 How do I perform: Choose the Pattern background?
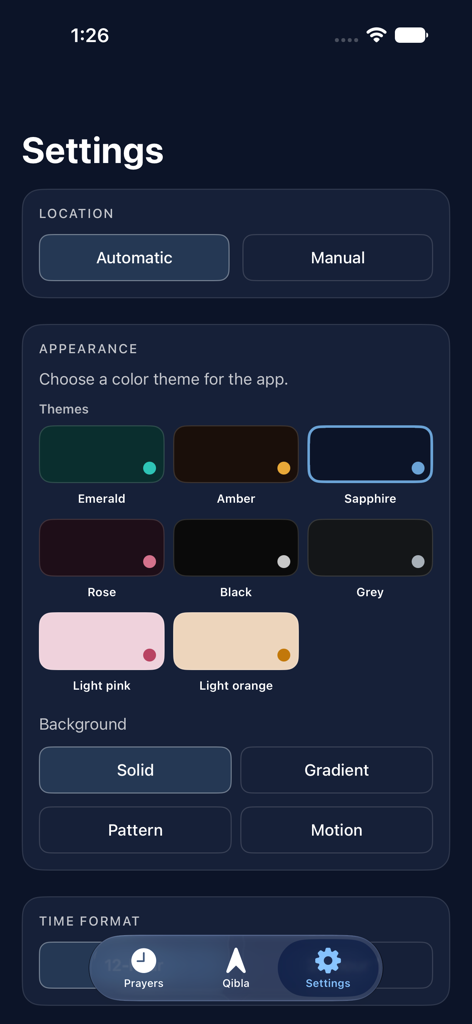tap(135, 830)
